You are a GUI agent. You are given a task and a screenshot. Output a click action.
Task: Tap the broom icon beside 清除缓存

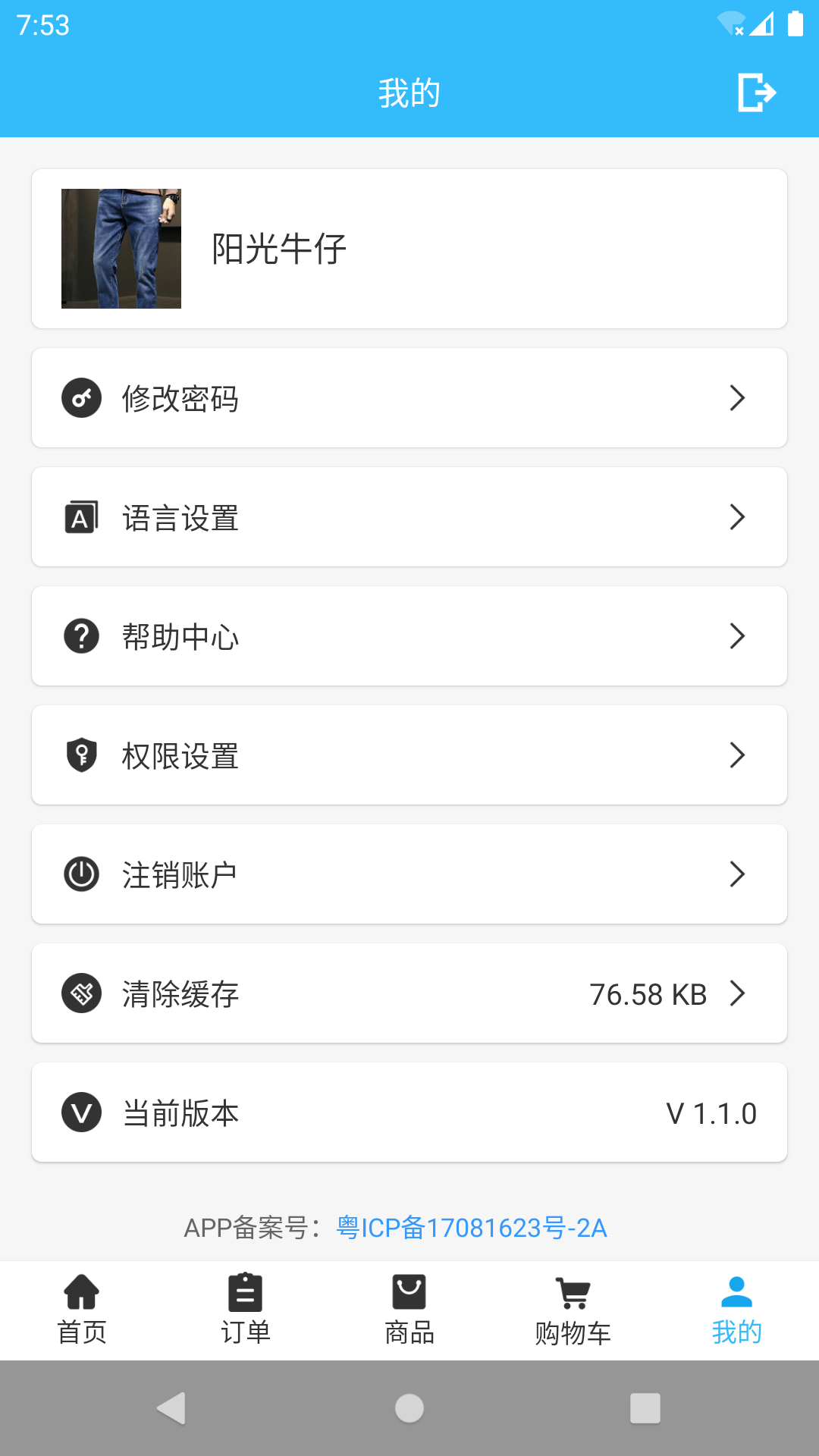[81, 994]
